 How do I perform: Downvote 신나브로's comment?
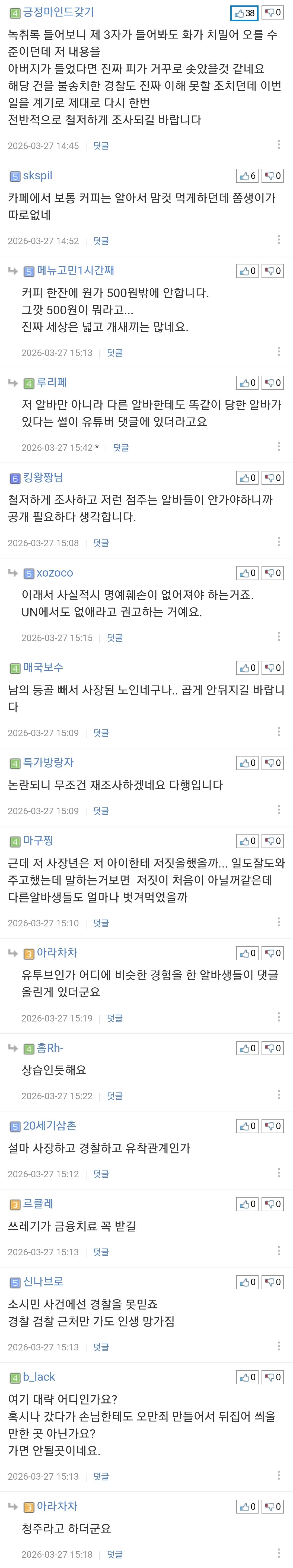pos(273,1282)
